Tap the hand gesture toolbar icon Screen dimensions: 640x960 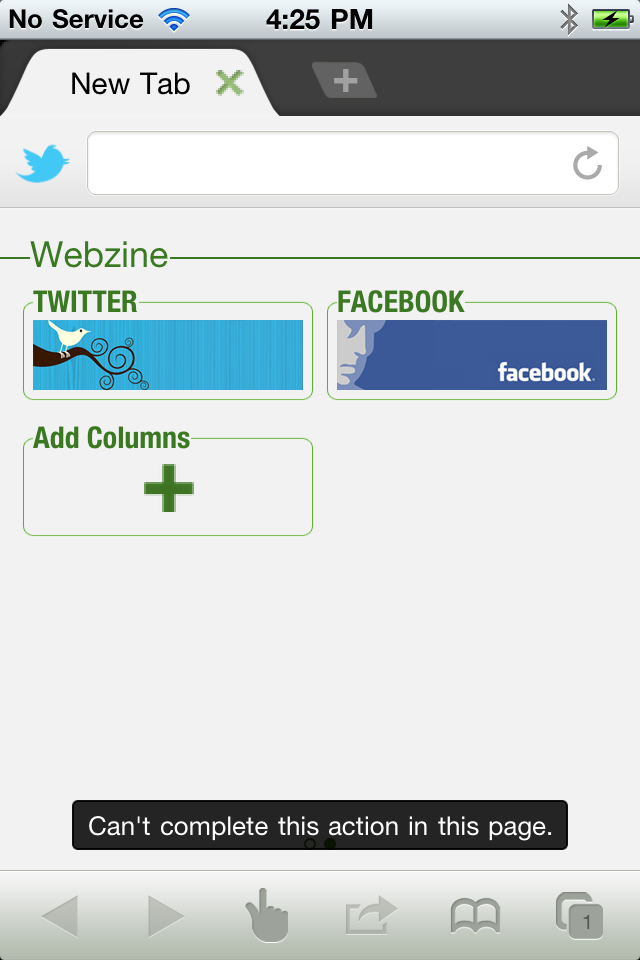tap(266, 915)
